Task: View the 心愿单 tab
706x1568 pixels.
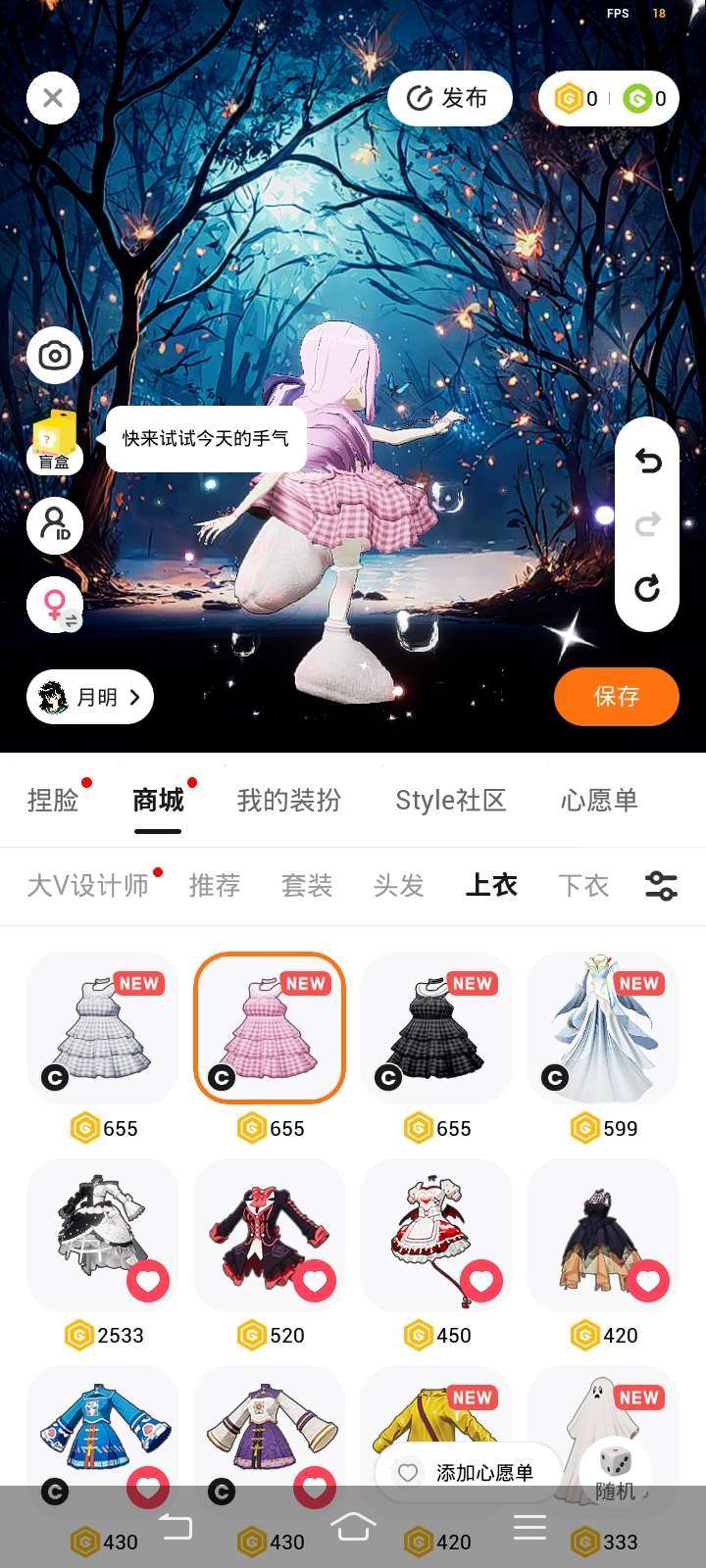Action: pos(599,801)
